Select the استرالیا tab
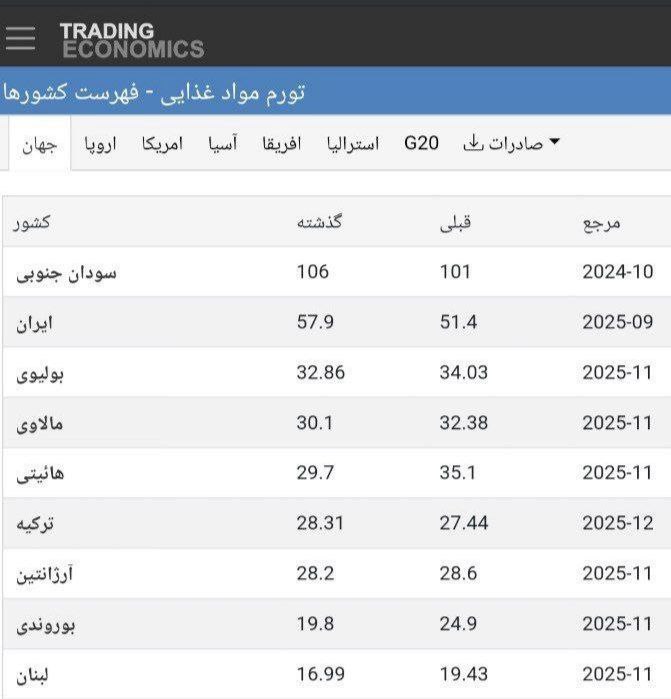671x699 pixels. 353,144
